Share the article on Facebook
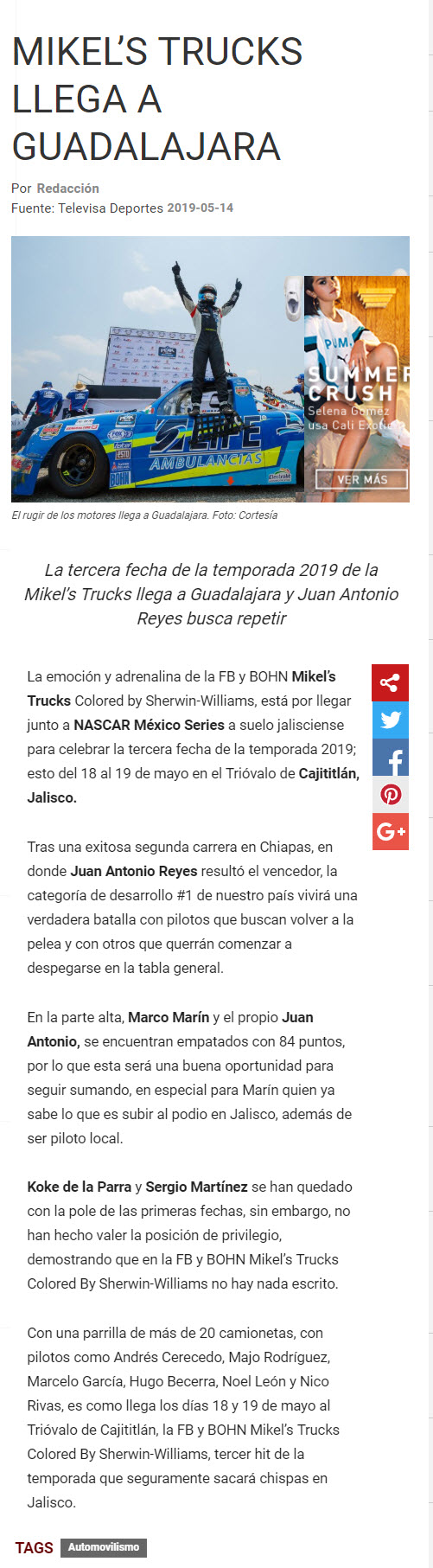The image size is (433, 1568). (x=390, y=758)
